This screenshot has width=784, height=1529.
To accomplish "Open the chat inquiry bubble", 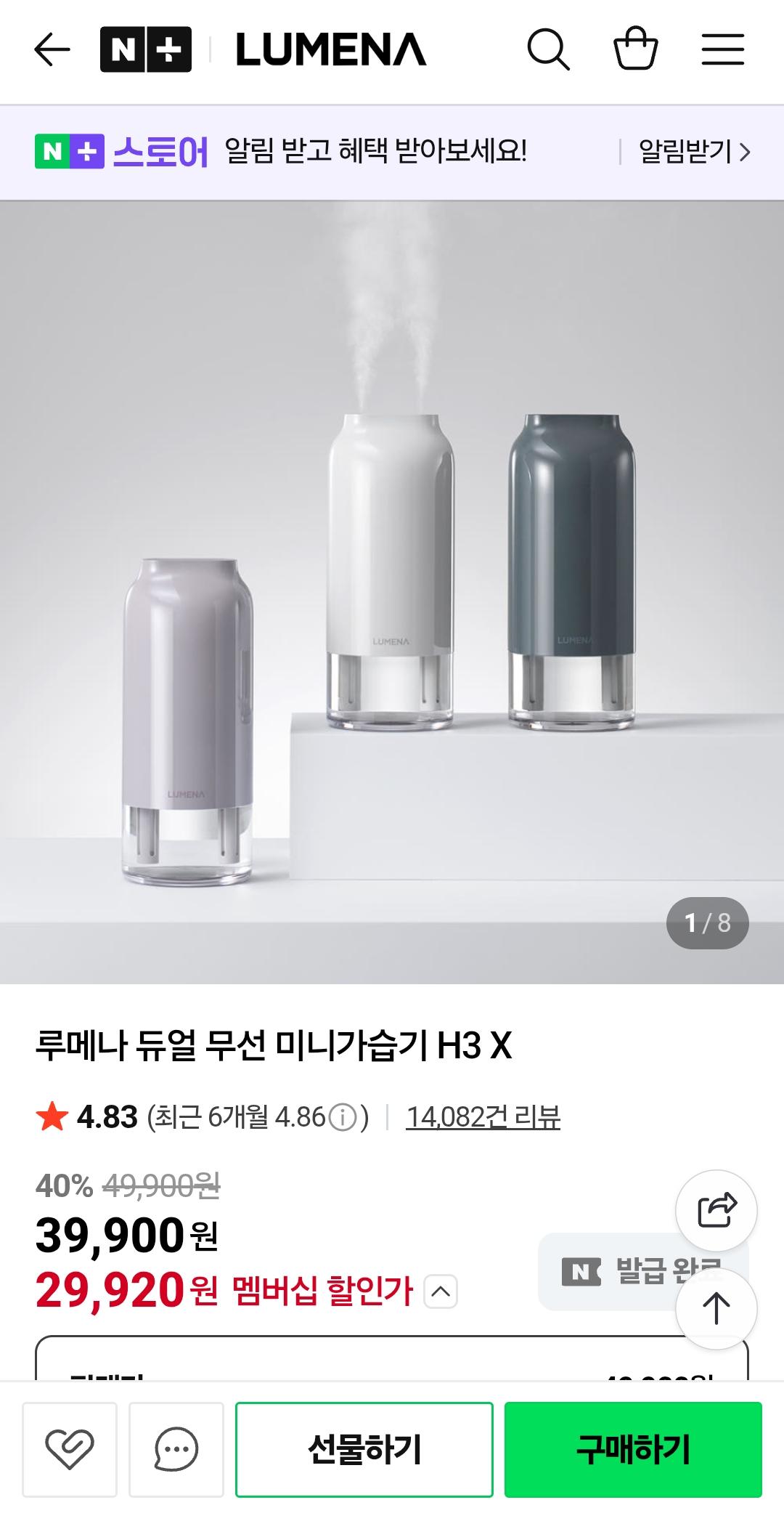I will pyautogui.click(x=176, y=1450).
